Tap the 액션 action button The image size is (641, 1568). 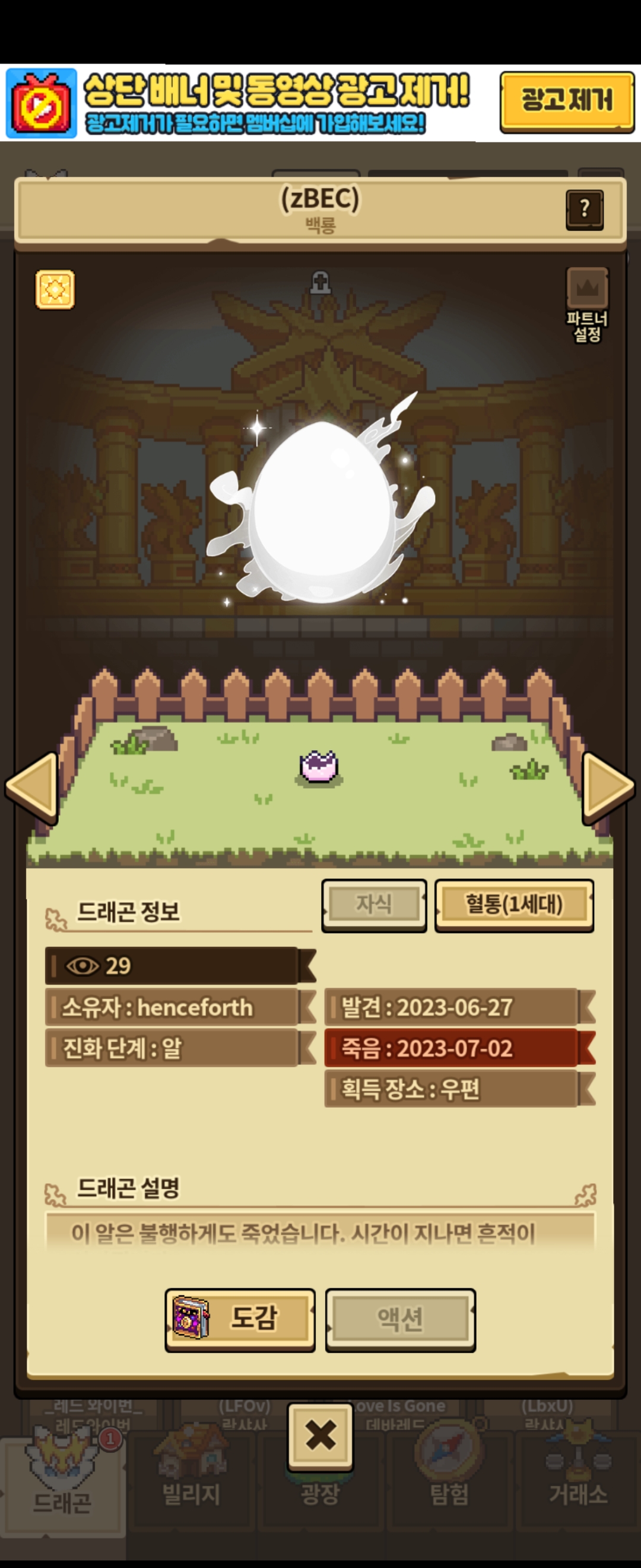pyautogui.click(x=400, y=1319)
